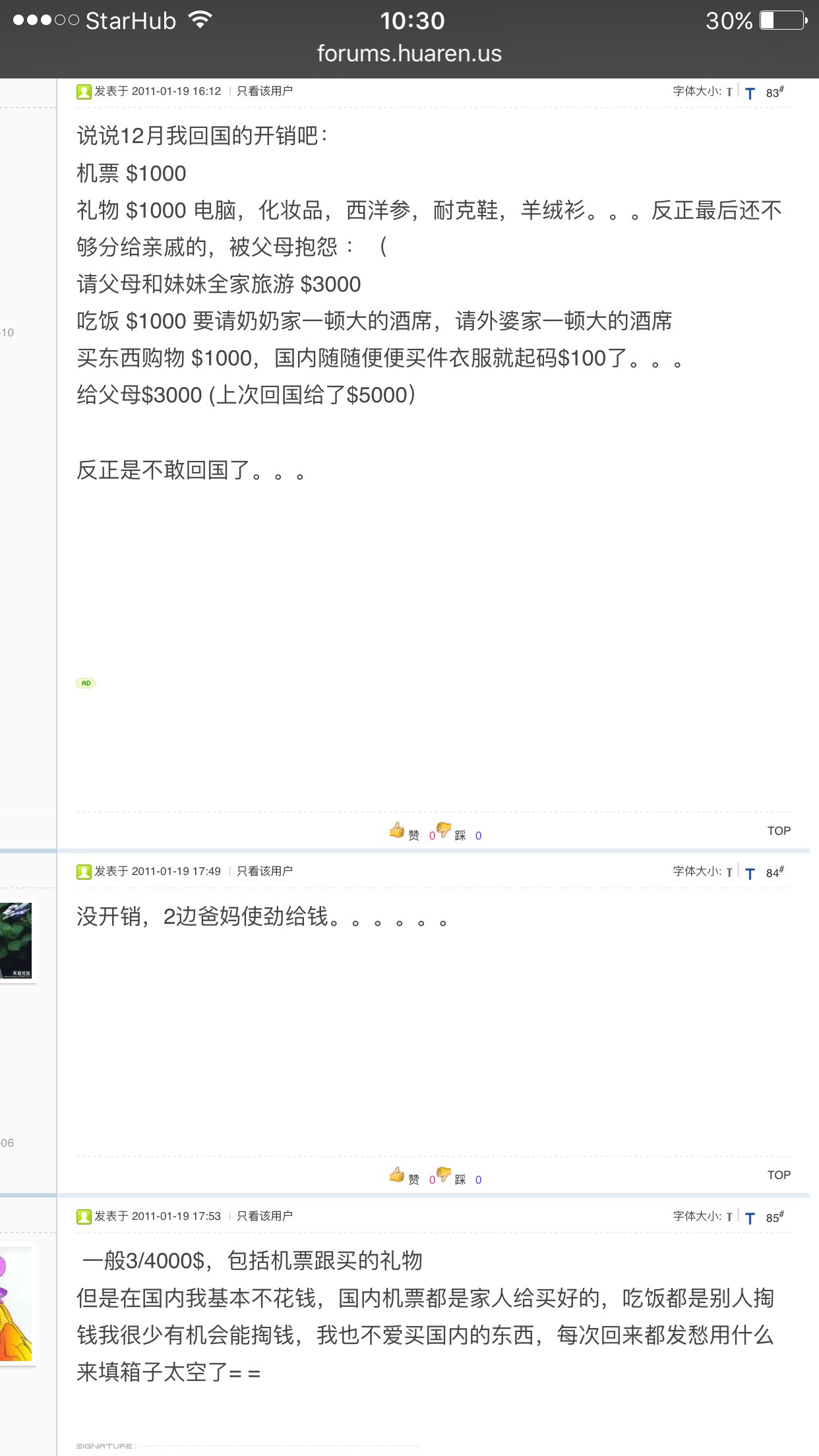Jump to TOP from post 84
The width and height of the screenshot is (819, 1456).
(778, 1175)
